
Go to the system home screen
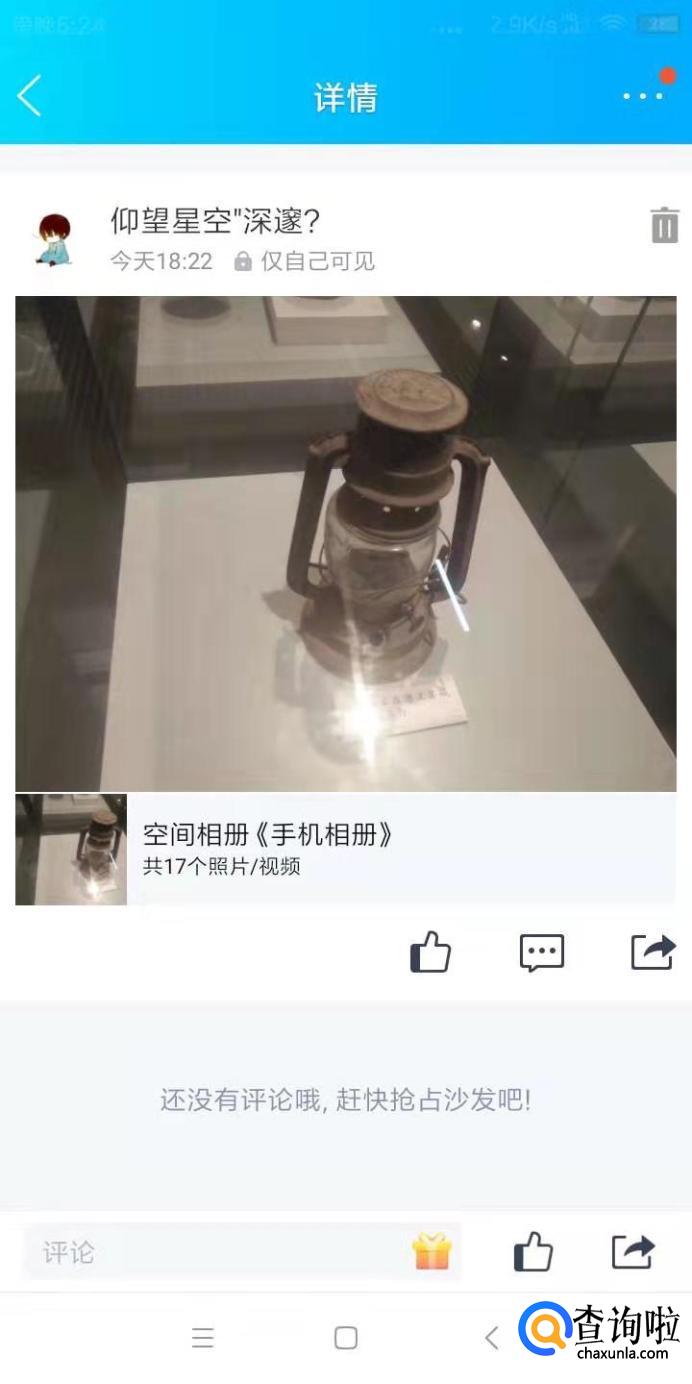pyautogui.click(x=346, y=1338)
